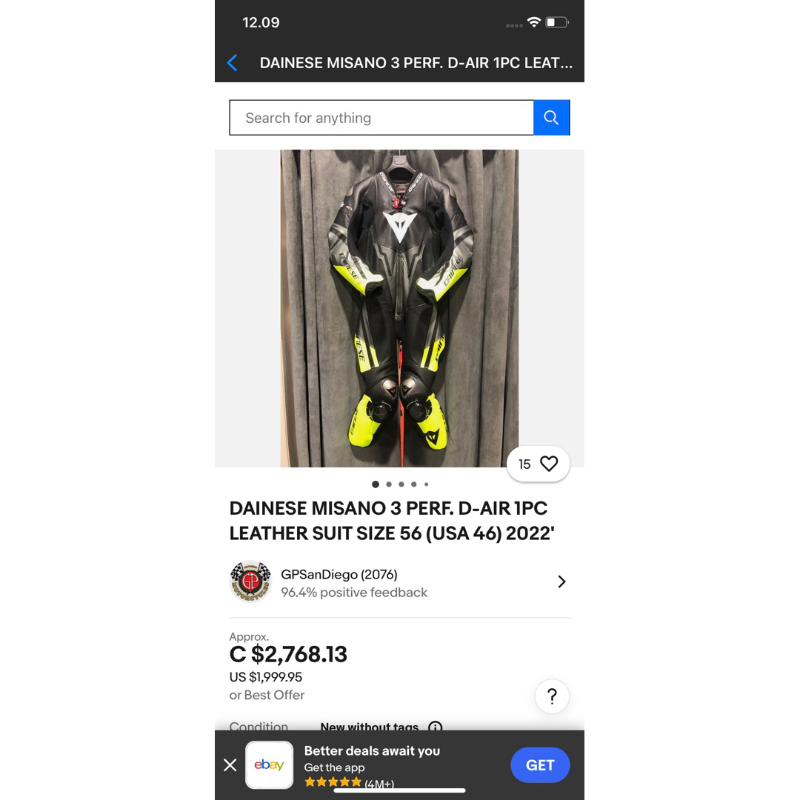Go back using the top arrow
This screenshot has height=800, width=800.
point(232,63)
